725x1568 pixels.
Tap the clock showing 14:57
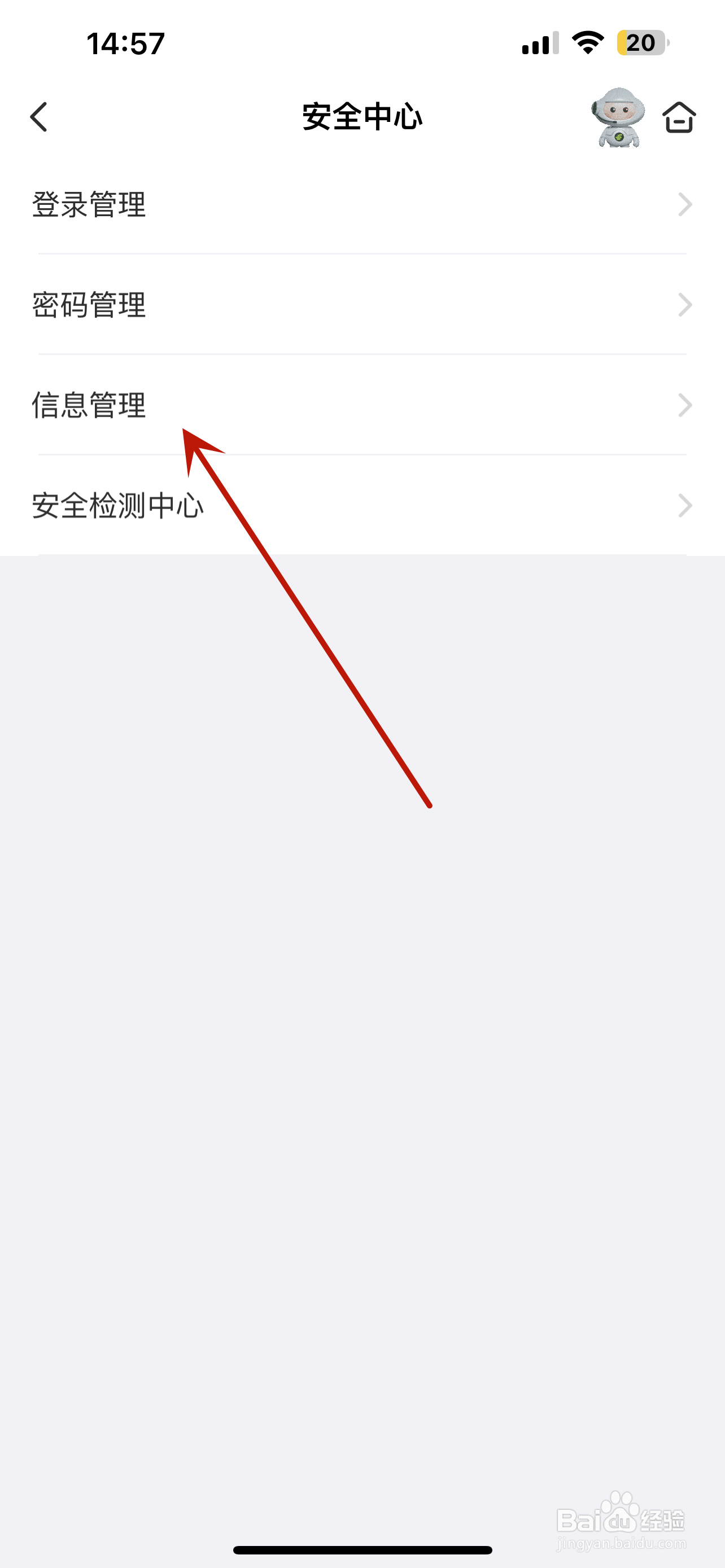coord(124,42)
